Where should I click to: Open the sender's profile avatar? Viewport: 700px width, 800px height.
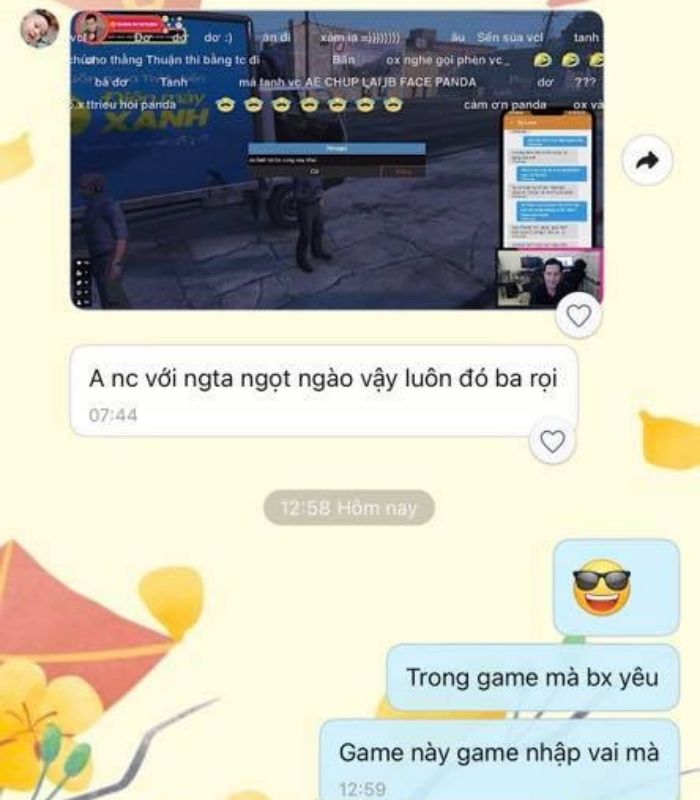41,29
